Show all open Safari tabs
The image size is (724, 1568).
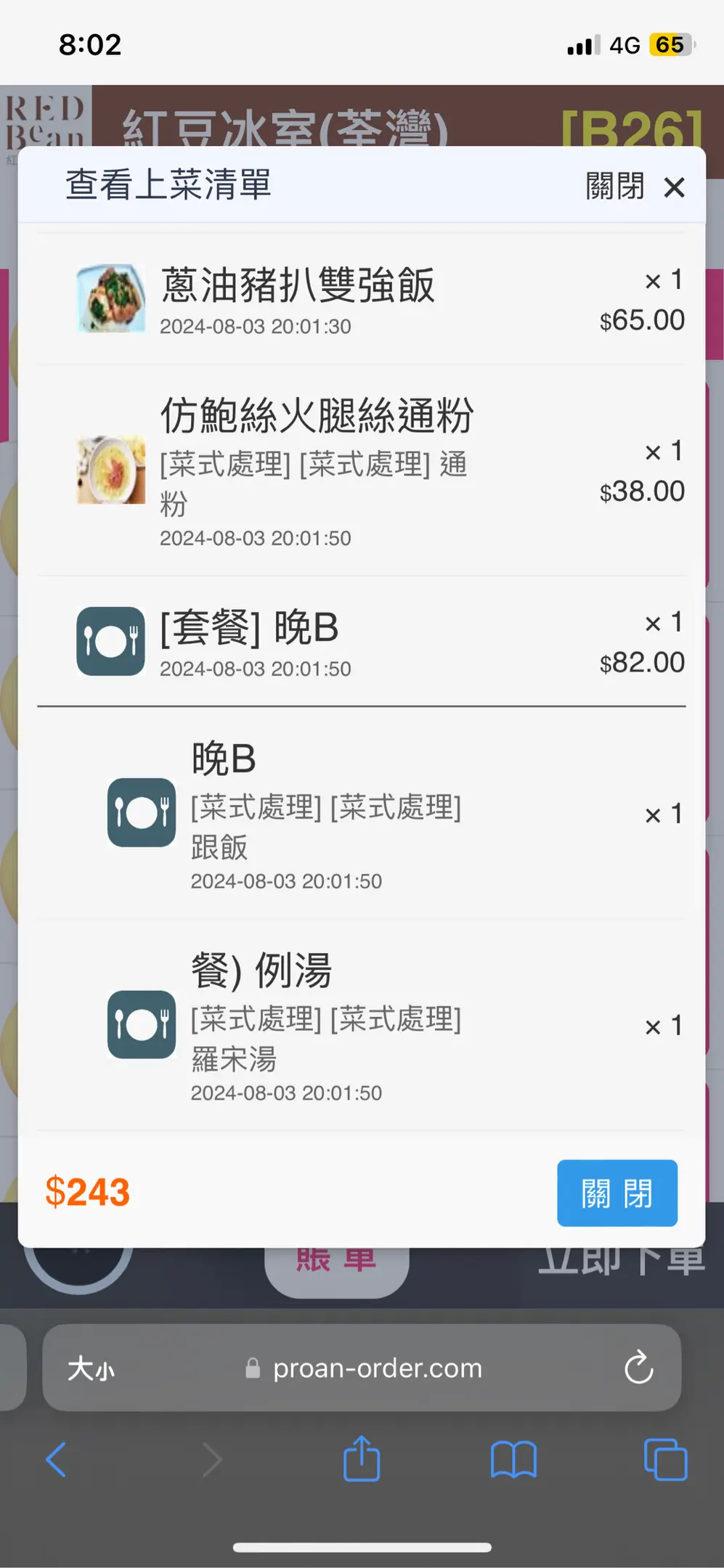(665, 1459)
